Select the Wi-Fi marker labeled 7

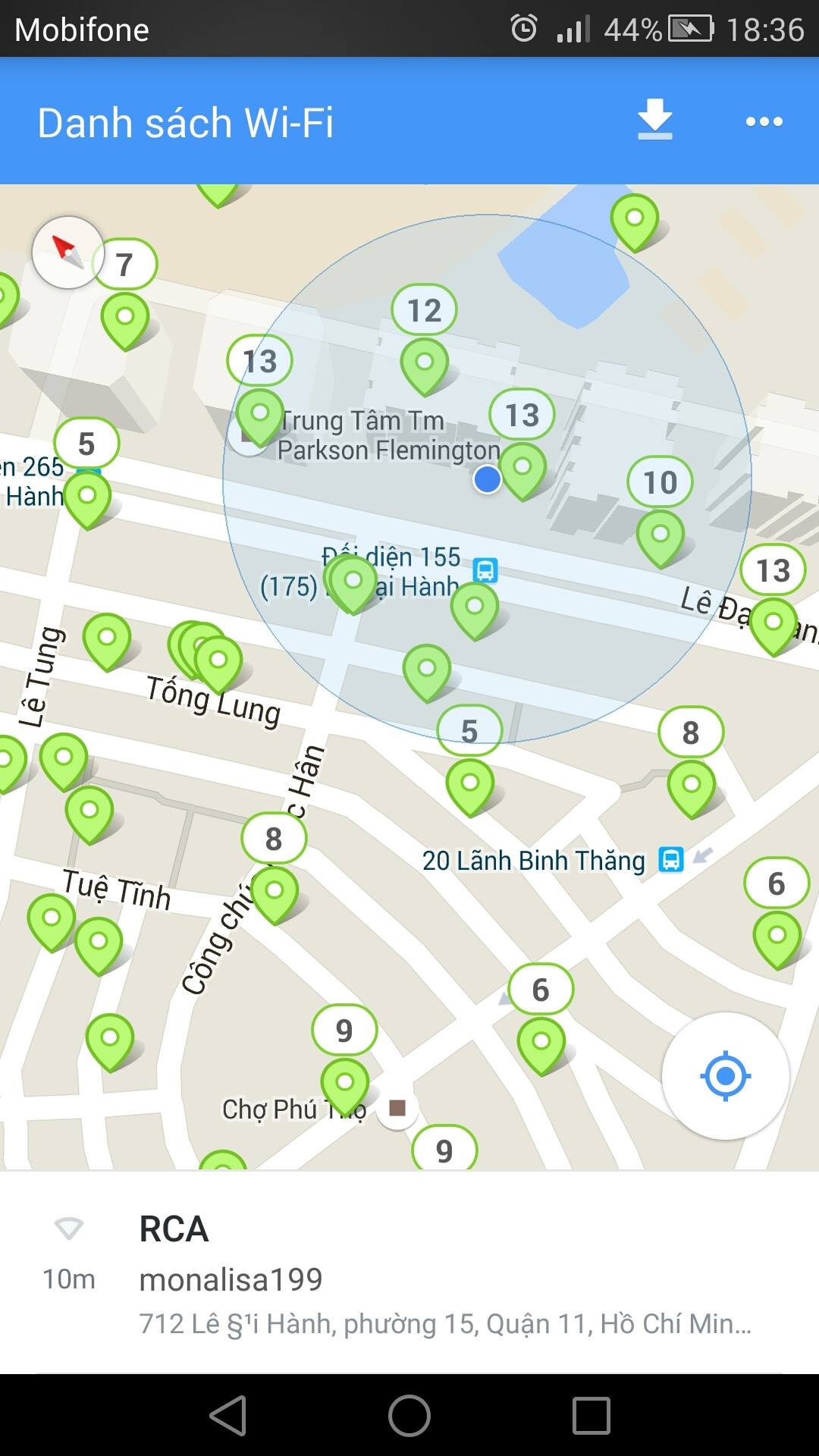point(125,318)
